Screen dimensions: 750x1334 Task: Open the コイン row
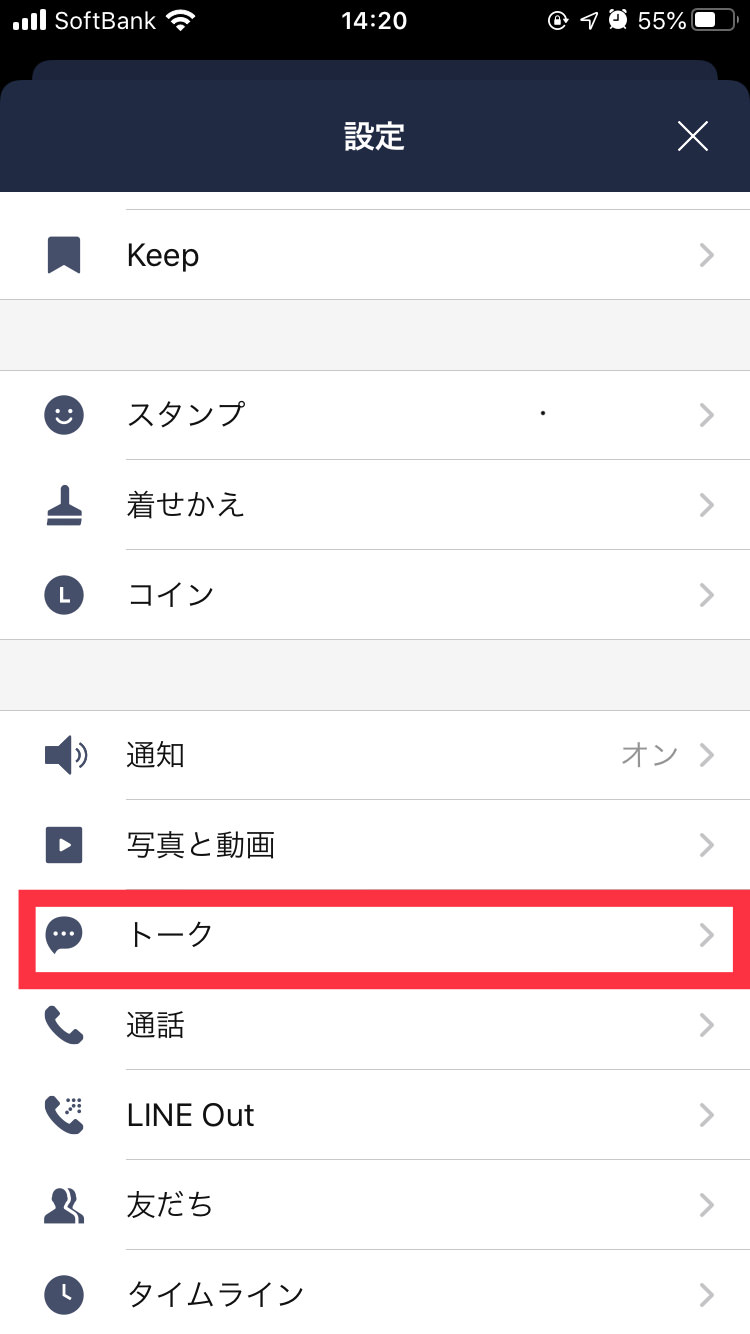(x=375, y=595)
